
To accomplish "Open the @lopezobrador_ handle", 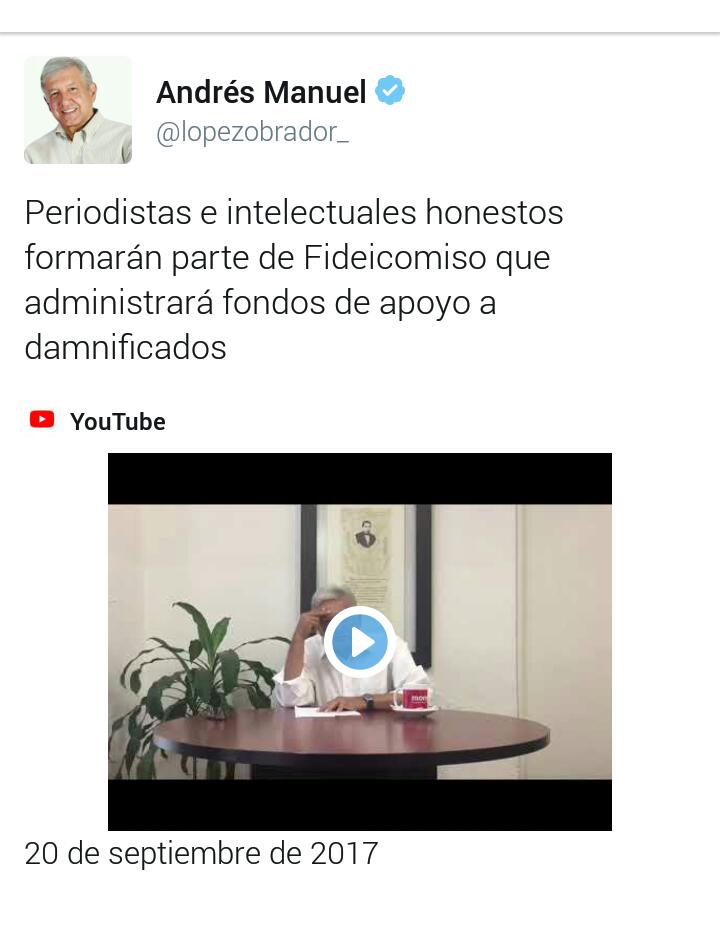I will [252, 133].
